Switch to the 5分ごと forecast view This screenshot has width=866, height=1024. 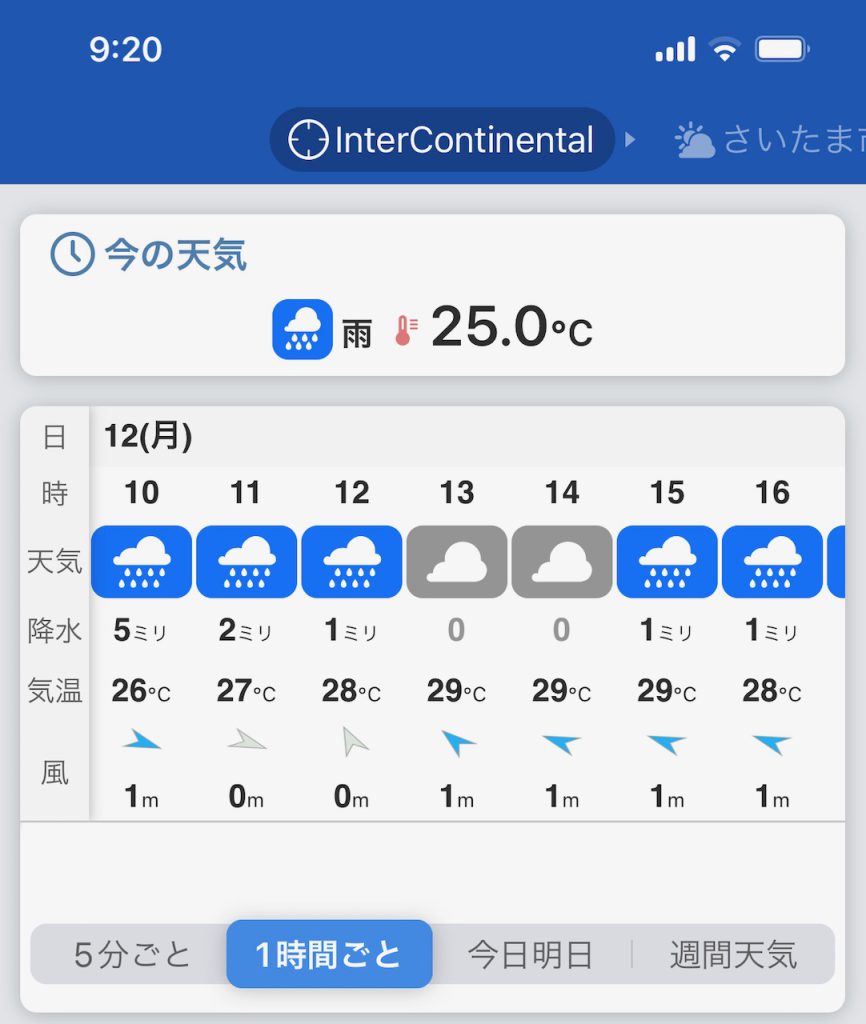tap(132, 955)
